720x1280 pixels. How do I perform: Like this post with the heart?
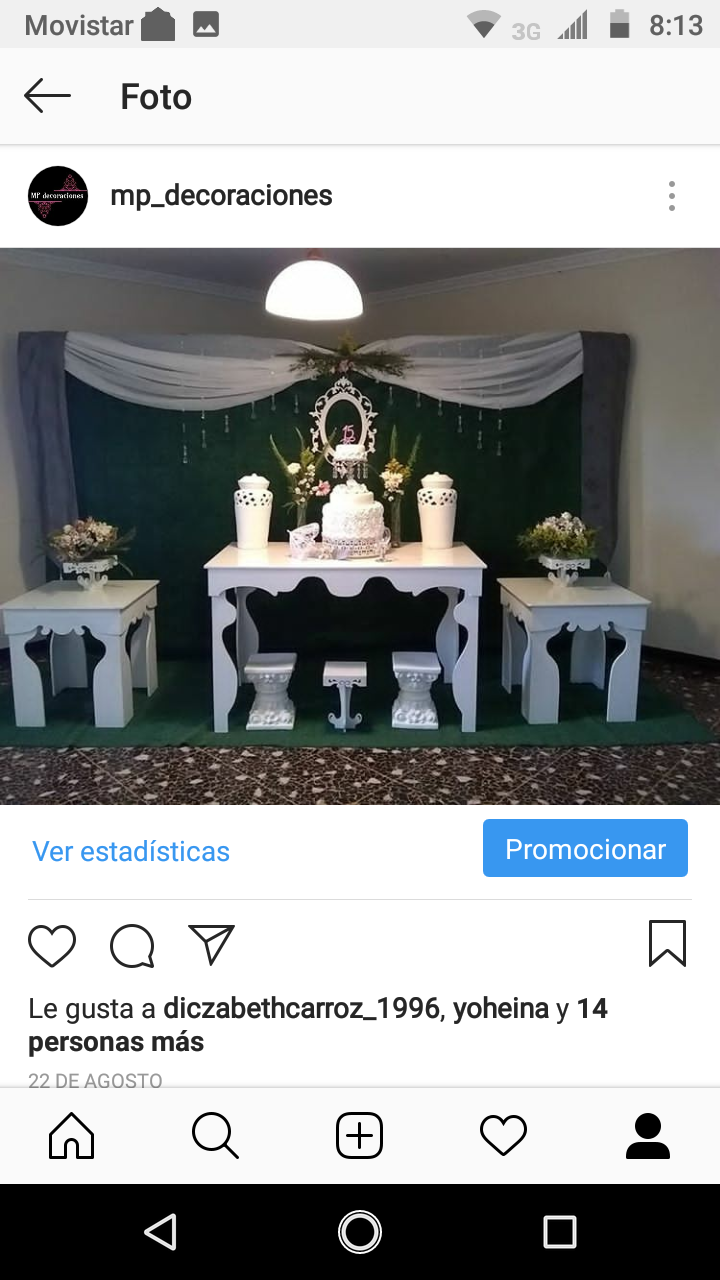[x=52, y=945]
